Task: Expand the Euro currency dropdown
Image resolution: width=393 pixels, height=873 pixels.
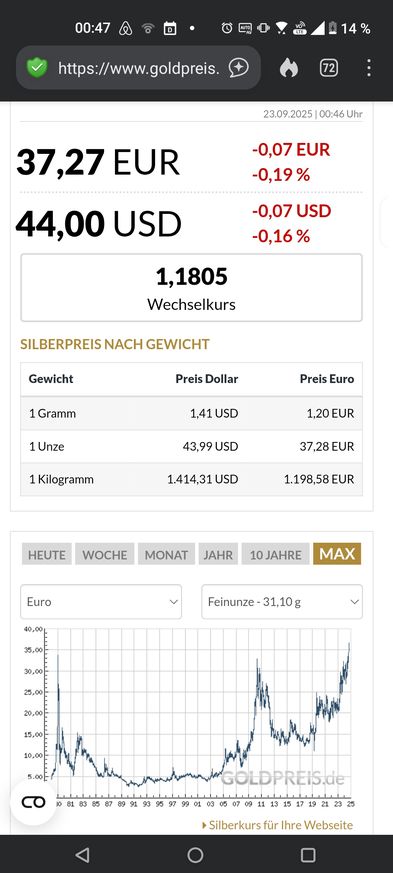Action: pyautogui.click(x=101, y=601)
